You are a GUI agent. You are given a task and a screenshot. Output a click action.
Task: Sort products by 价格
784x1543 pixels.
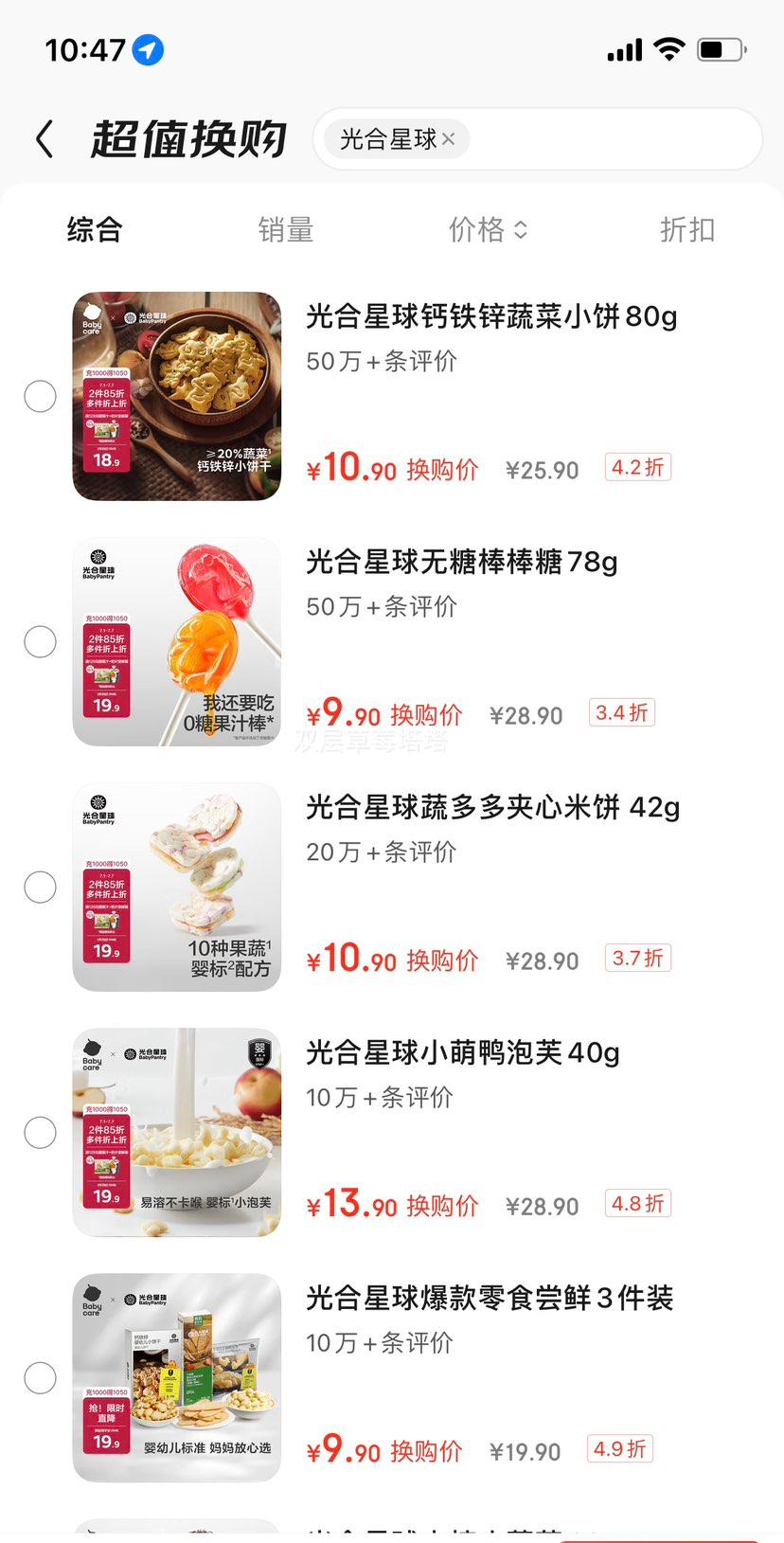(488, 229)
